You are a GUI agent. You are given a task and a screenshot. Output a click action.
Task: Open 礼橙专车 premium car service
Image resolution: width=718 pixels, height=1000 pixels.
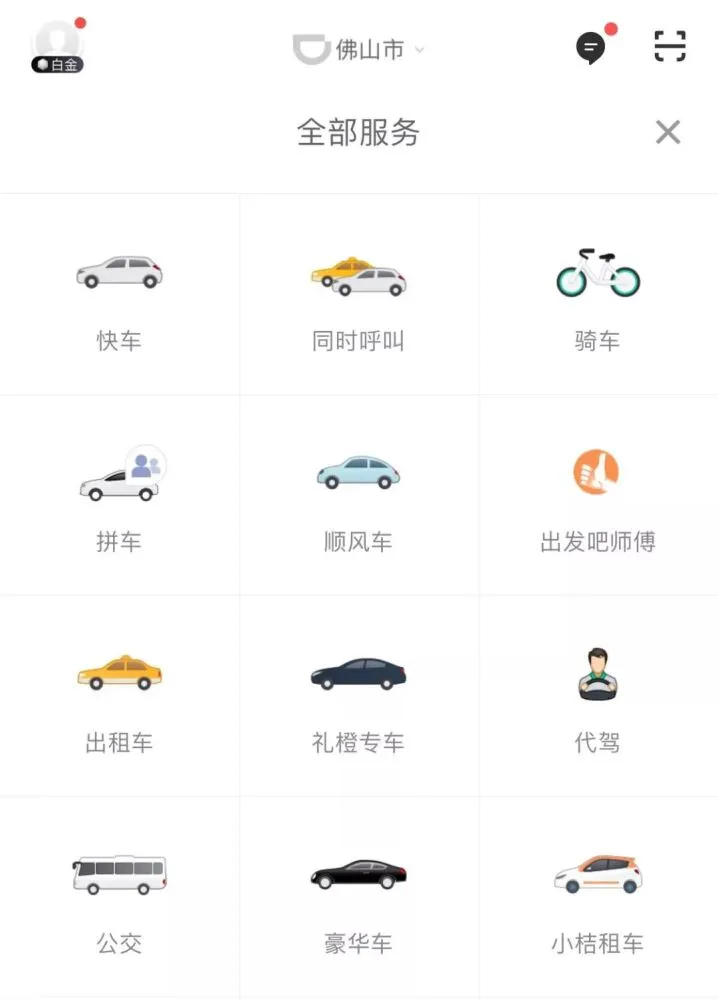point(358,697)
